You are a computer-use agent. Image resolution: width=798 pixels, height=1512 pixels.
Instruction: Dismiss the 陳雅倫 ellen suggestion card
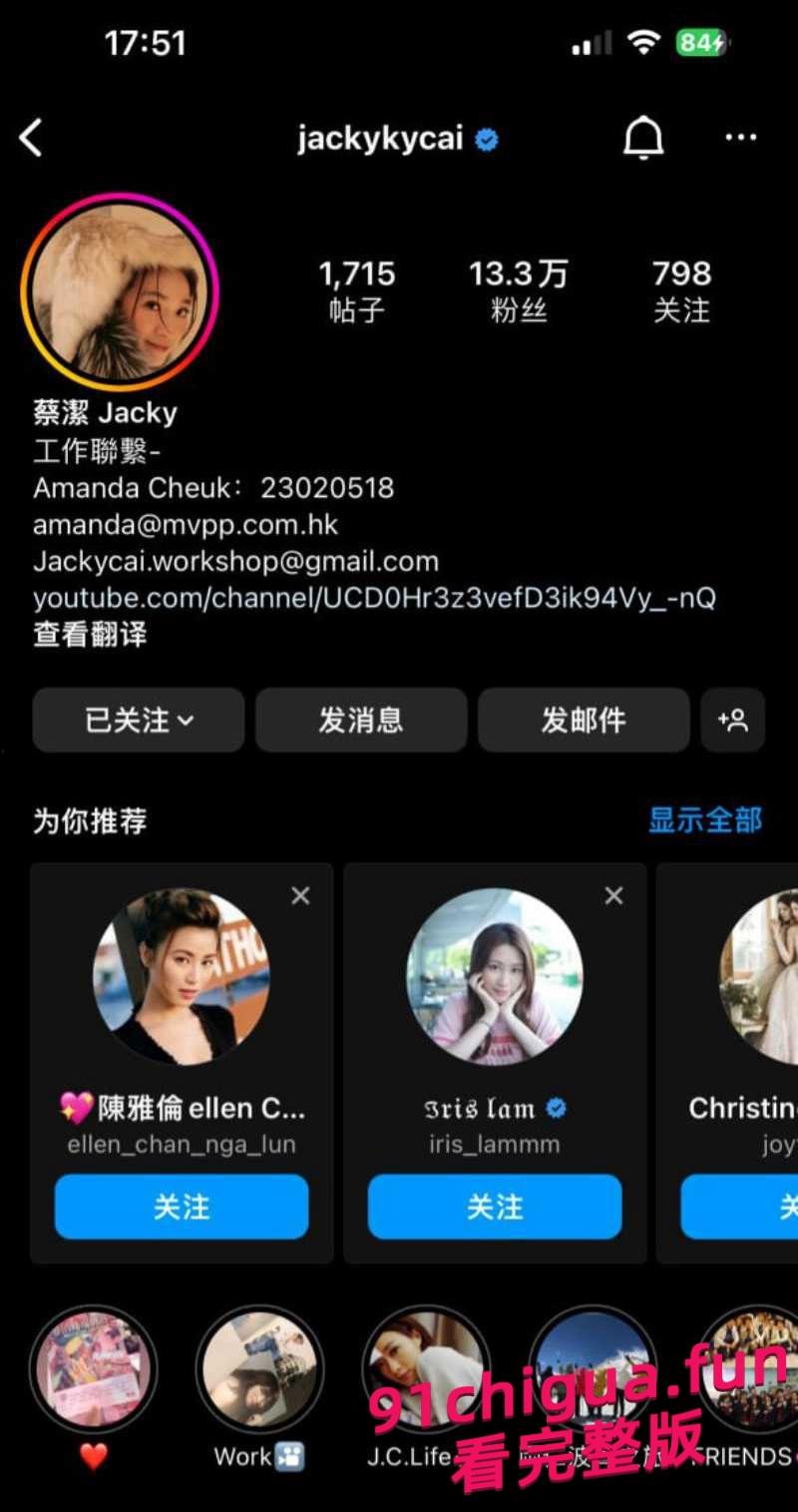click(300, 895)
